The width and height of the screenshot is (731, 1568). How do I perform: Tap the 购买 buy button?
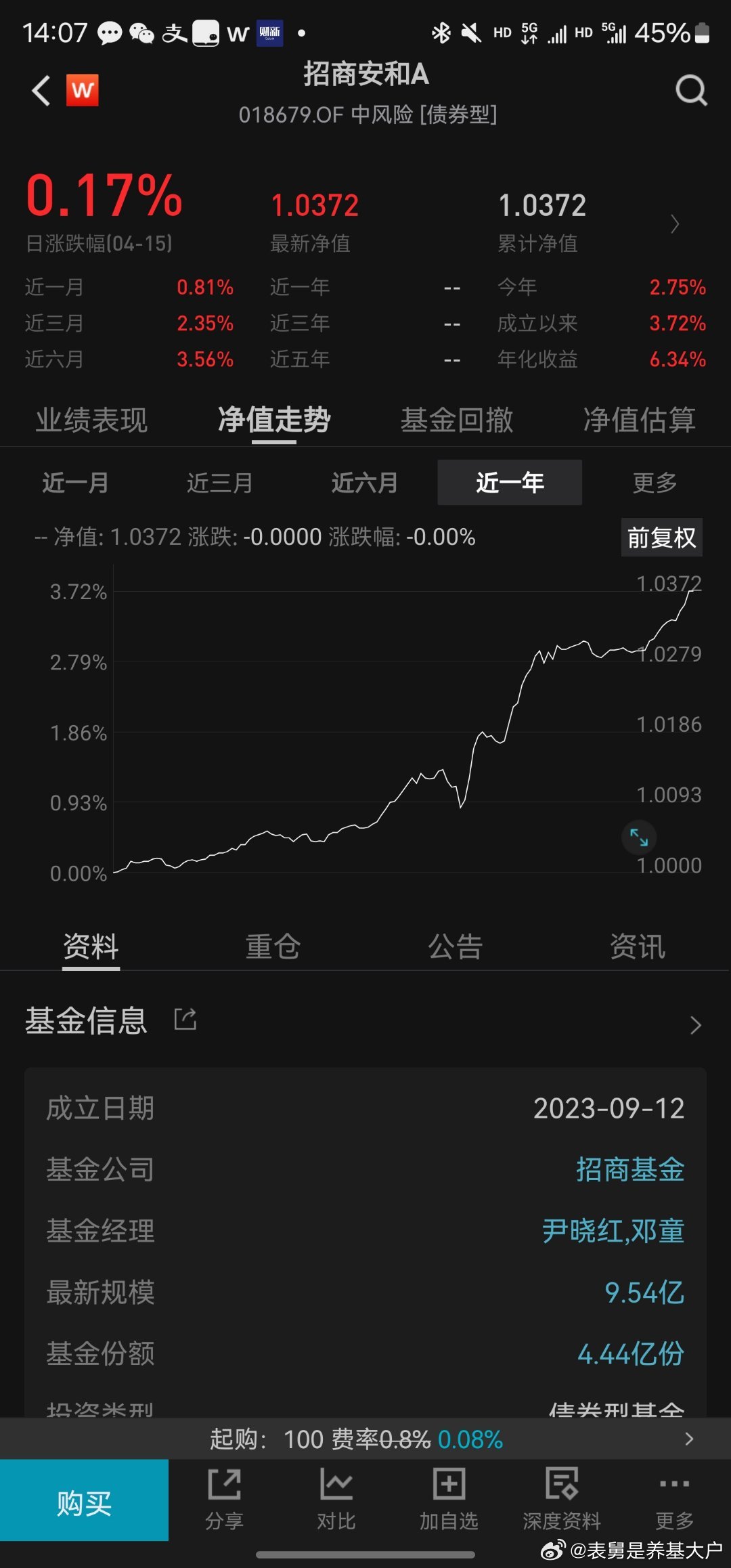(x=84, y=1503)
